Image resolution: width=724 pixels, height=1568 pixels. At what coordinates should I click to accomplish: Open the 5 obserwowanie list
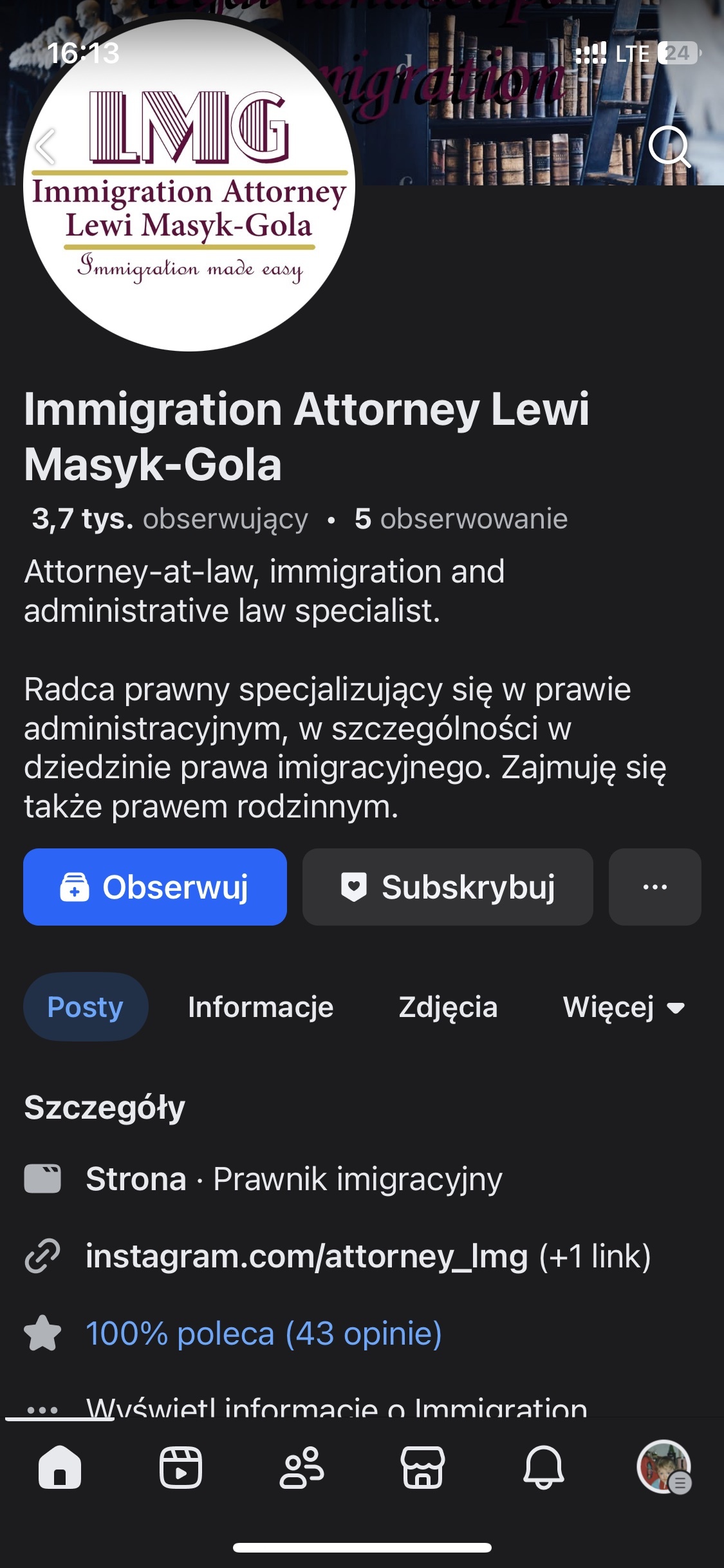(461, 519)
